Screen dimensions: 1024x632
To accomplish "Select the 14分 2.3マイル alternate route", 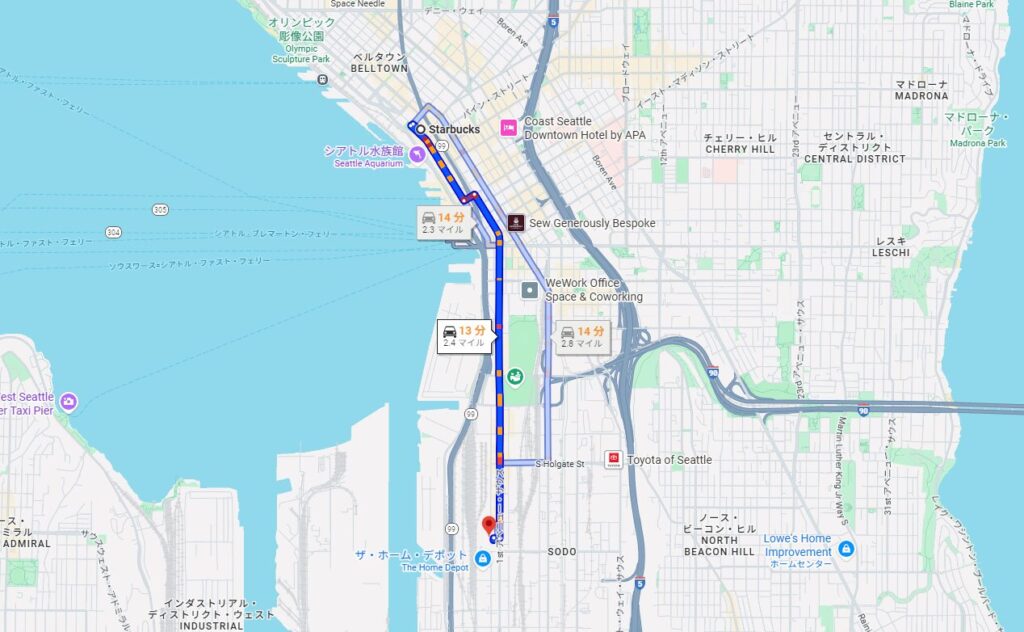I will 443,222.
